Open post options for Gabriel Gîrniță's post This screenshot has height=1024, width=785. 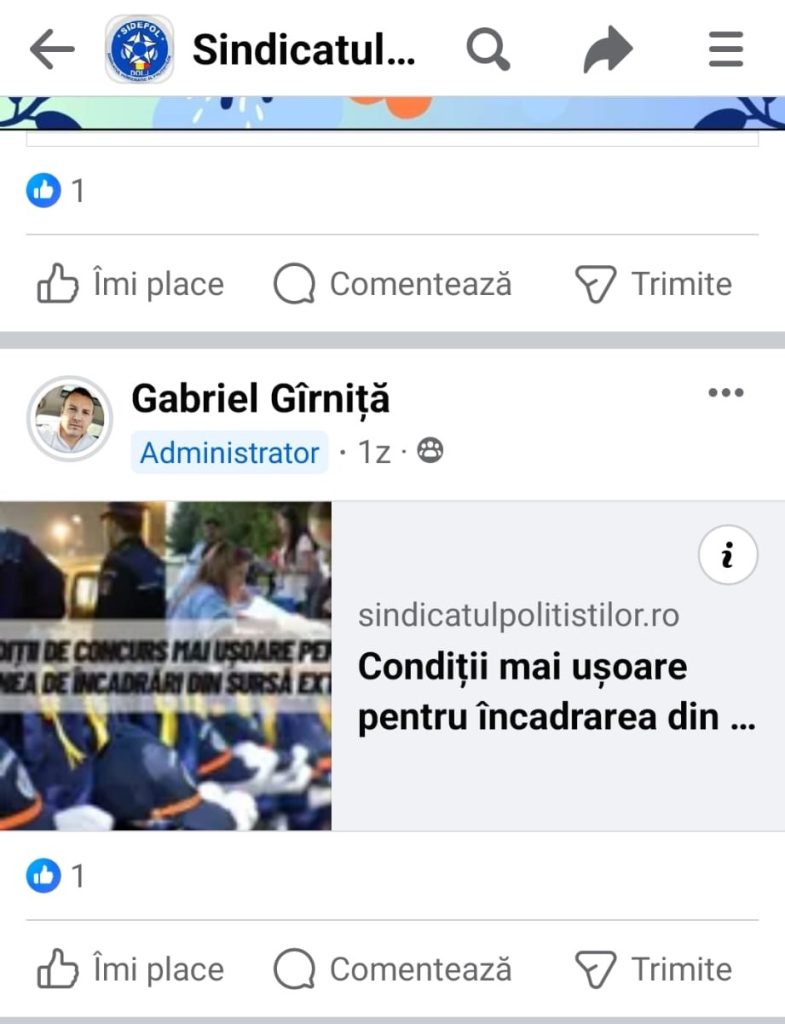[x=725, y=393]
